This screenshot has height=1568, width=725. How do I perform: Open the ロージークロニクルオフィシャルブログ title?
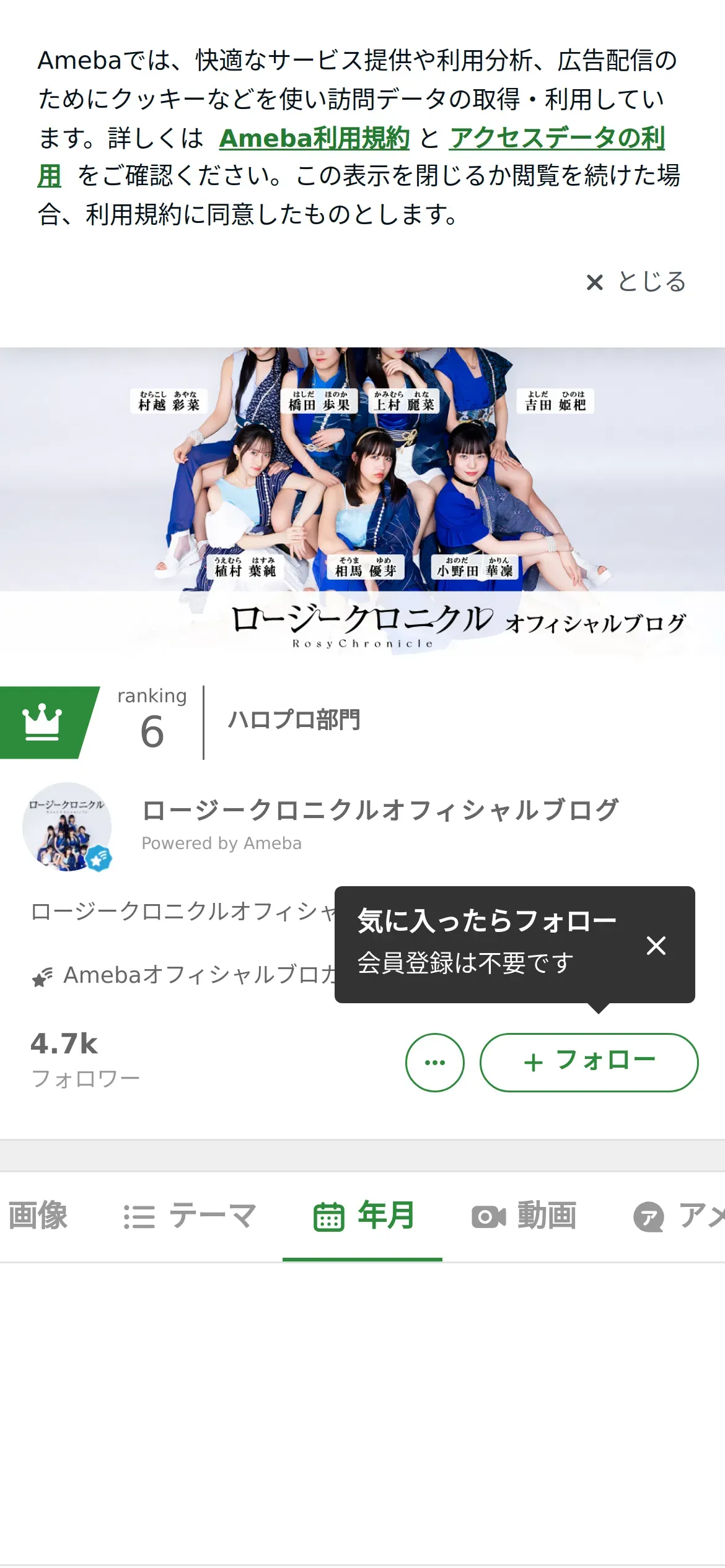click(380, 810)
